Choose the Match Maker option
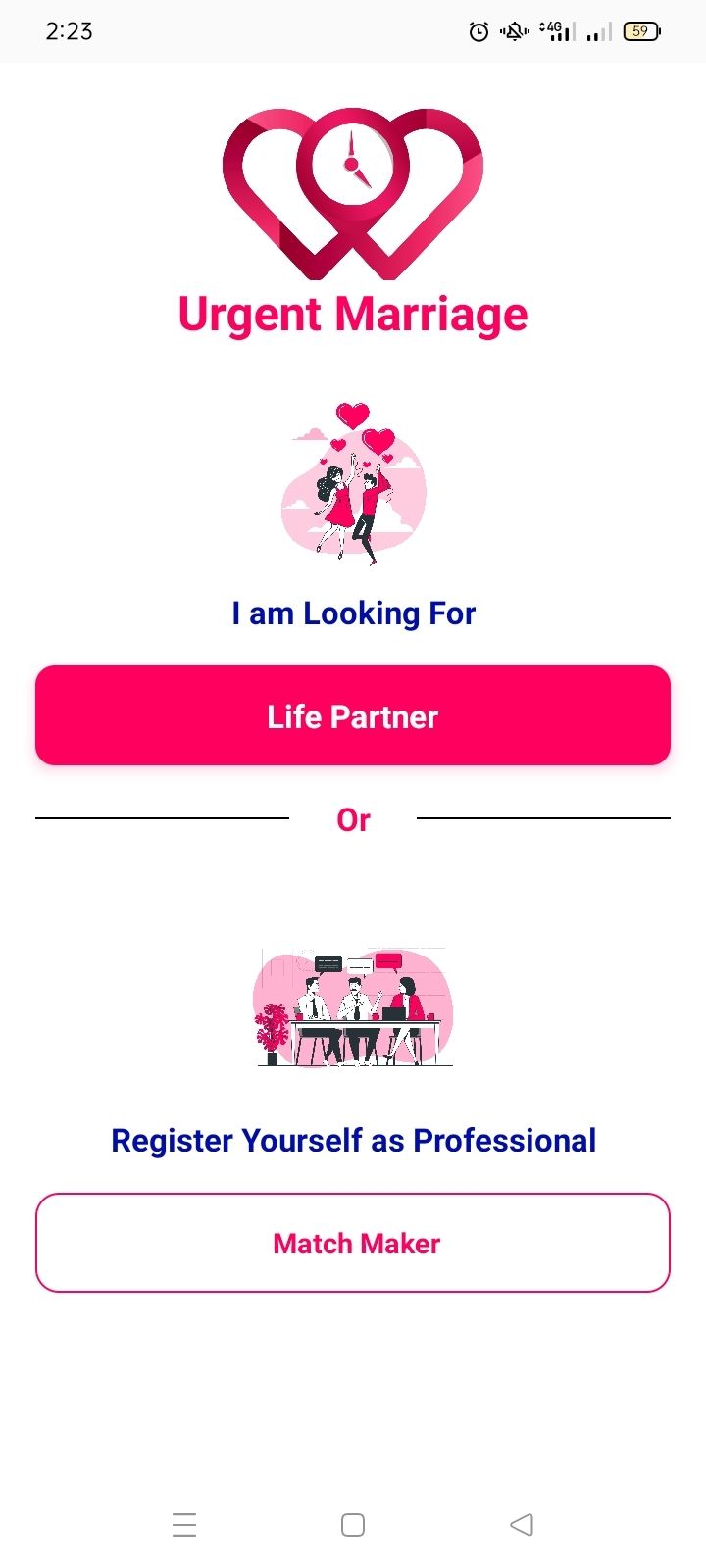Screen dimensions: 706x1568 (x=353, y=1243)
